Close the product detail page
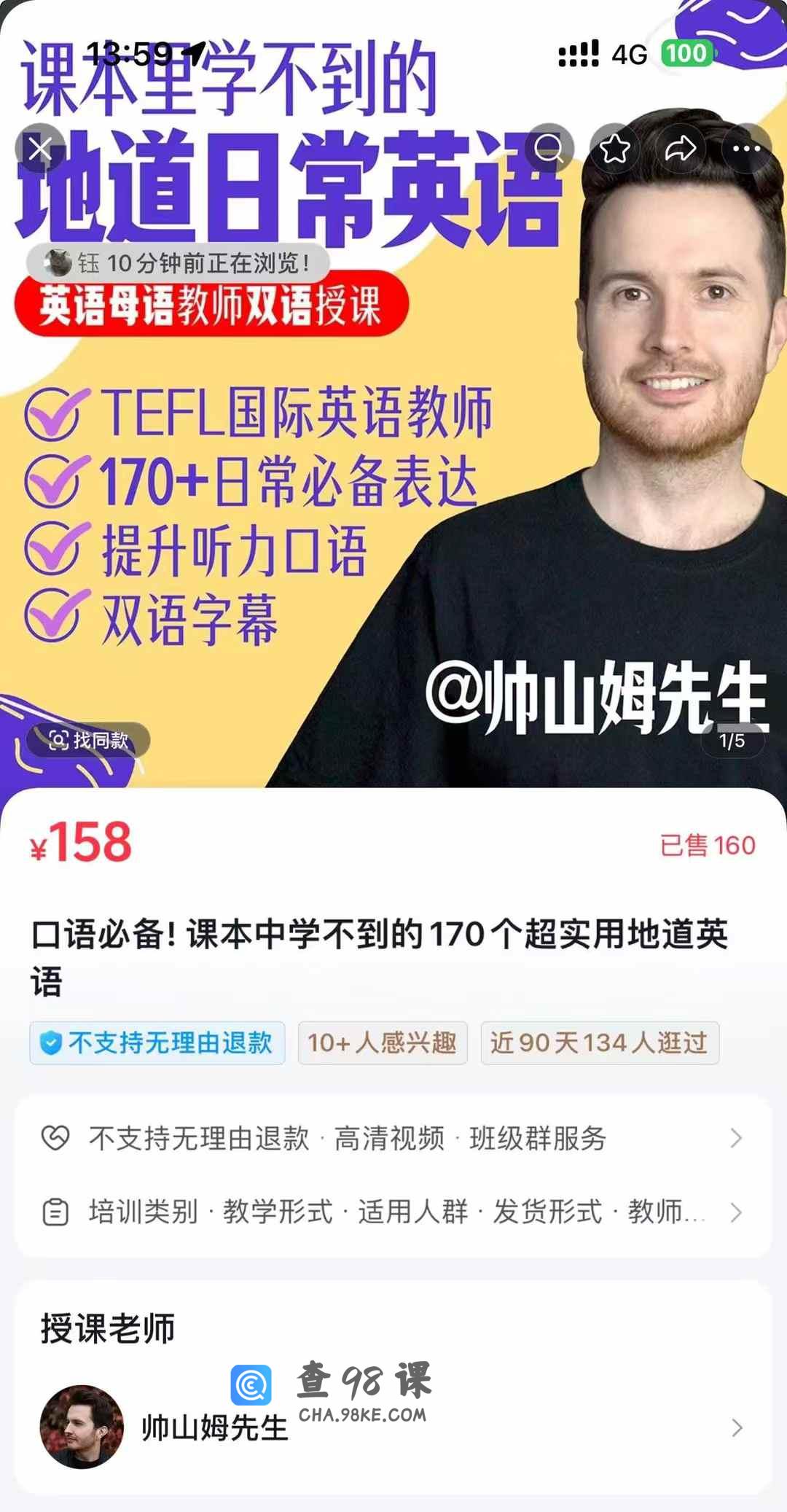 click(x=40, y=149)
